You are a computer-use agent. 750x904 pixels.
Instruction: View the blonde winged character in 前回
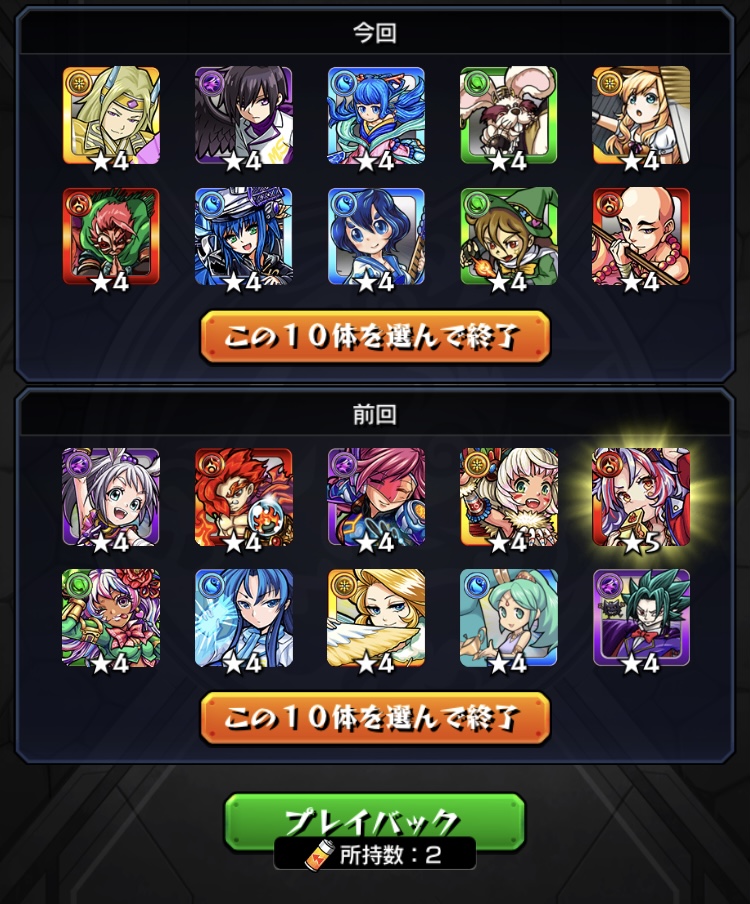pos(376,618)
